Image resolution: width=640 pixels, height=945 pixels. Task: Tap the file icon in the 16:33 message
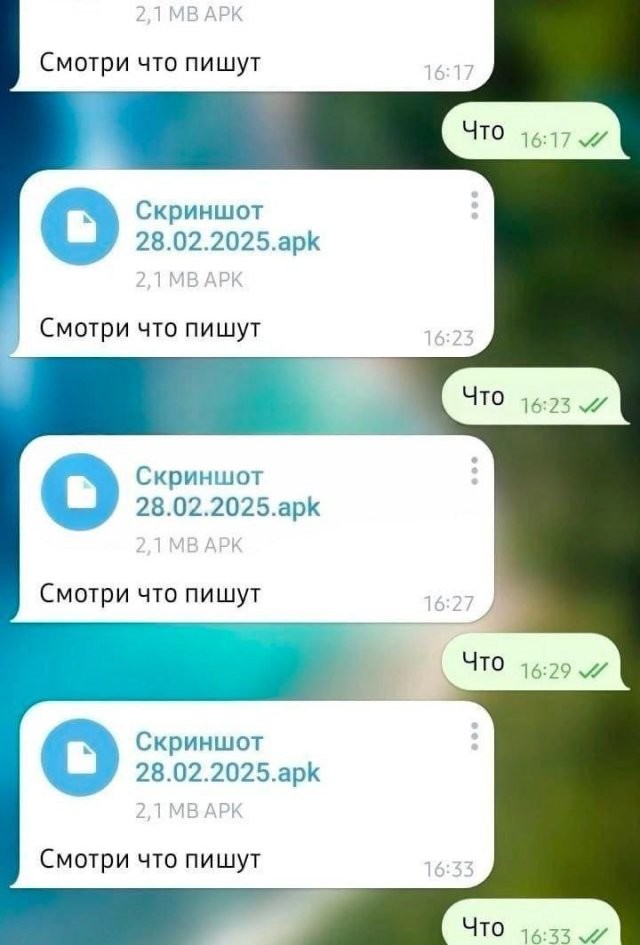77,757
